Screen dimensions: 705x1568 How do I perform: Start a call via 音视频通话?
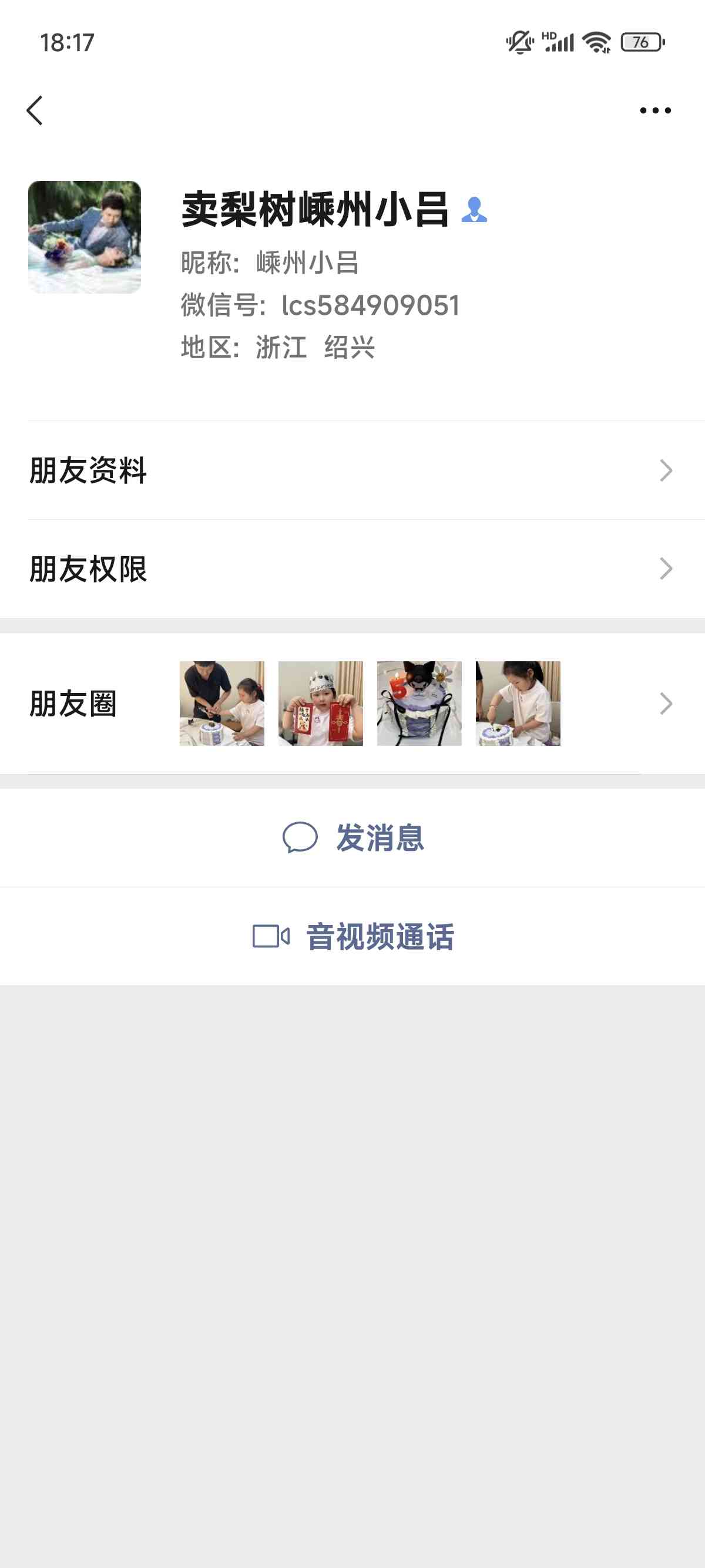[352, 936]
